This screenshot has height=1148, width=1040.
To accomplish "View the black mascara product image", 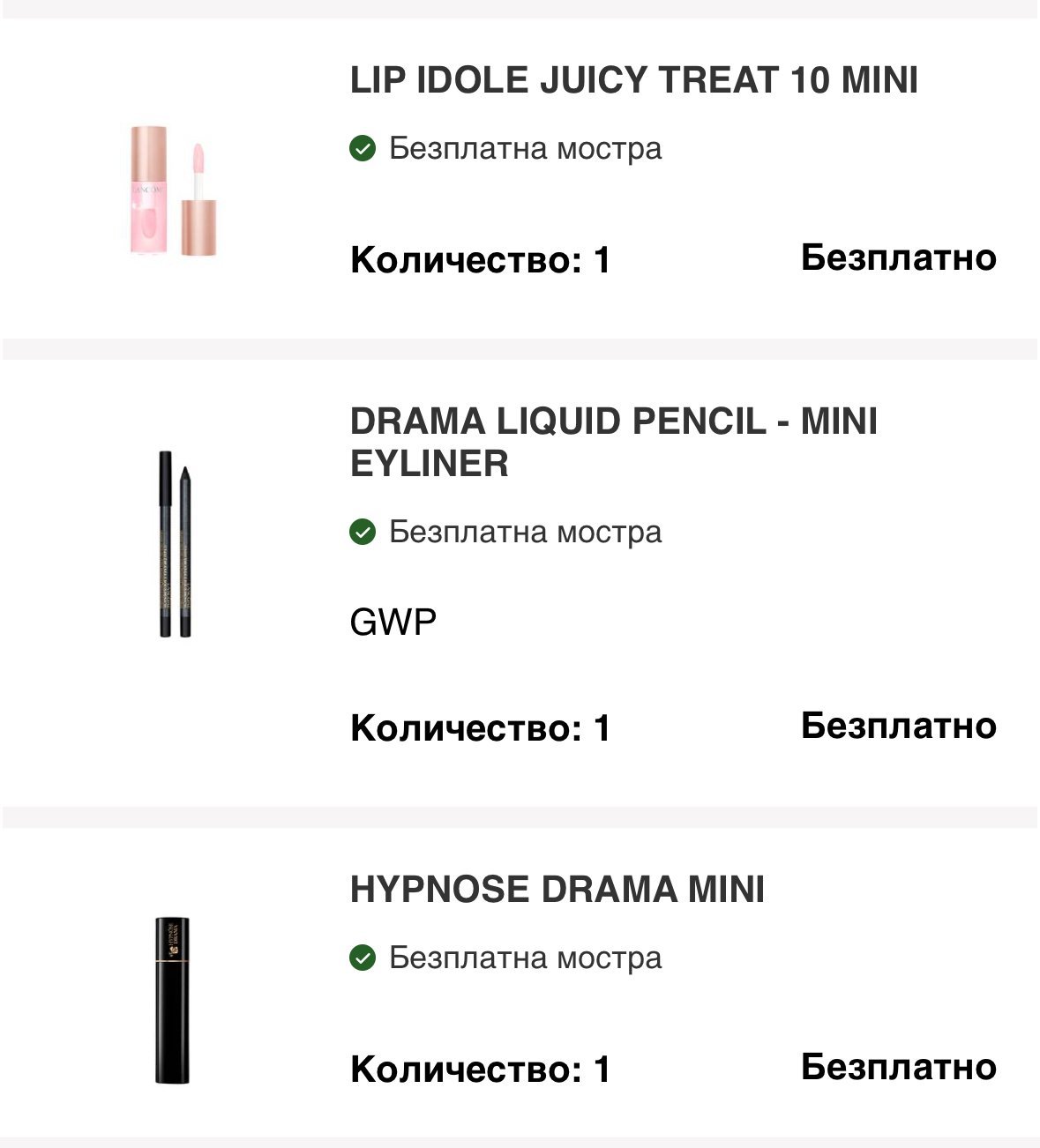I will pos(172,1000).
